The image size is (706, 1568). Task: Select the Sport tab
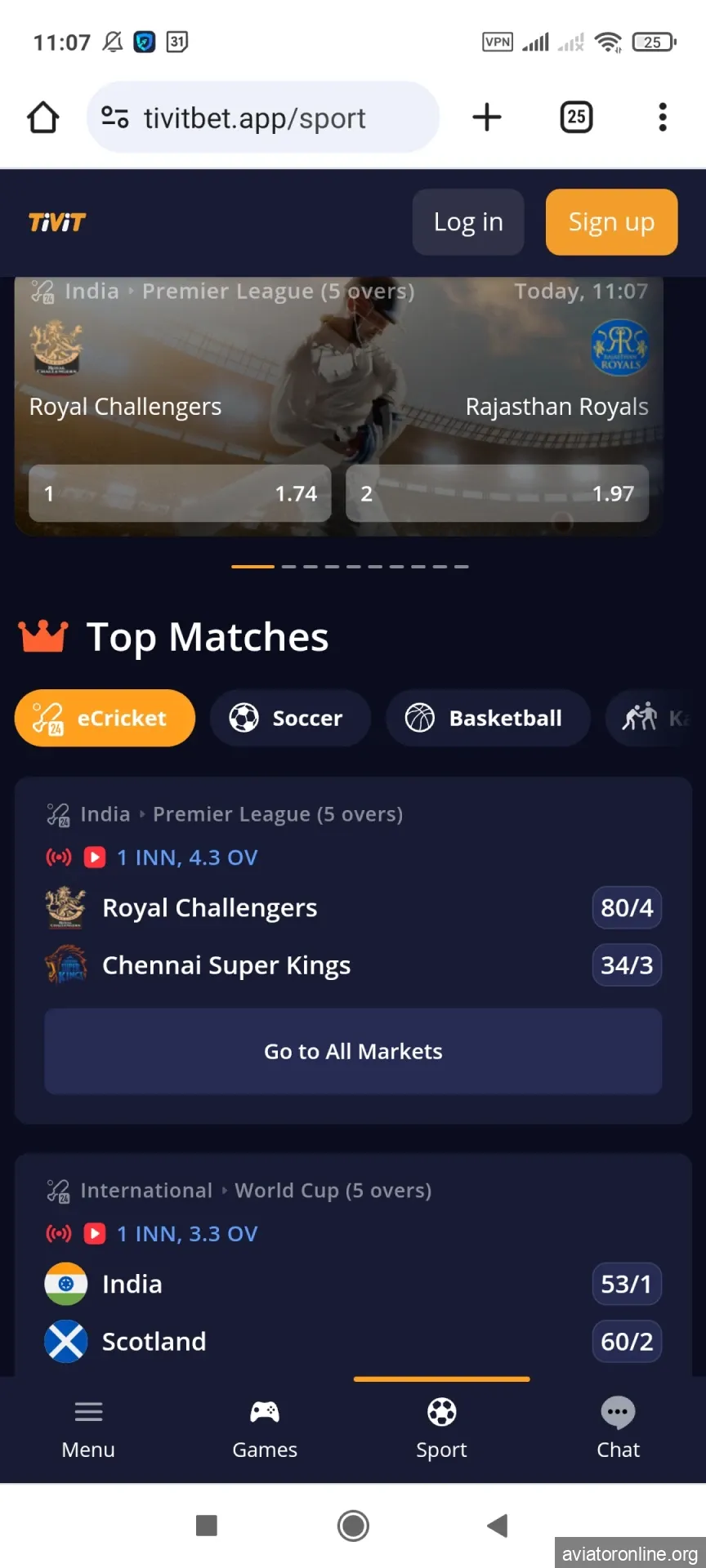coord(441,1429)
